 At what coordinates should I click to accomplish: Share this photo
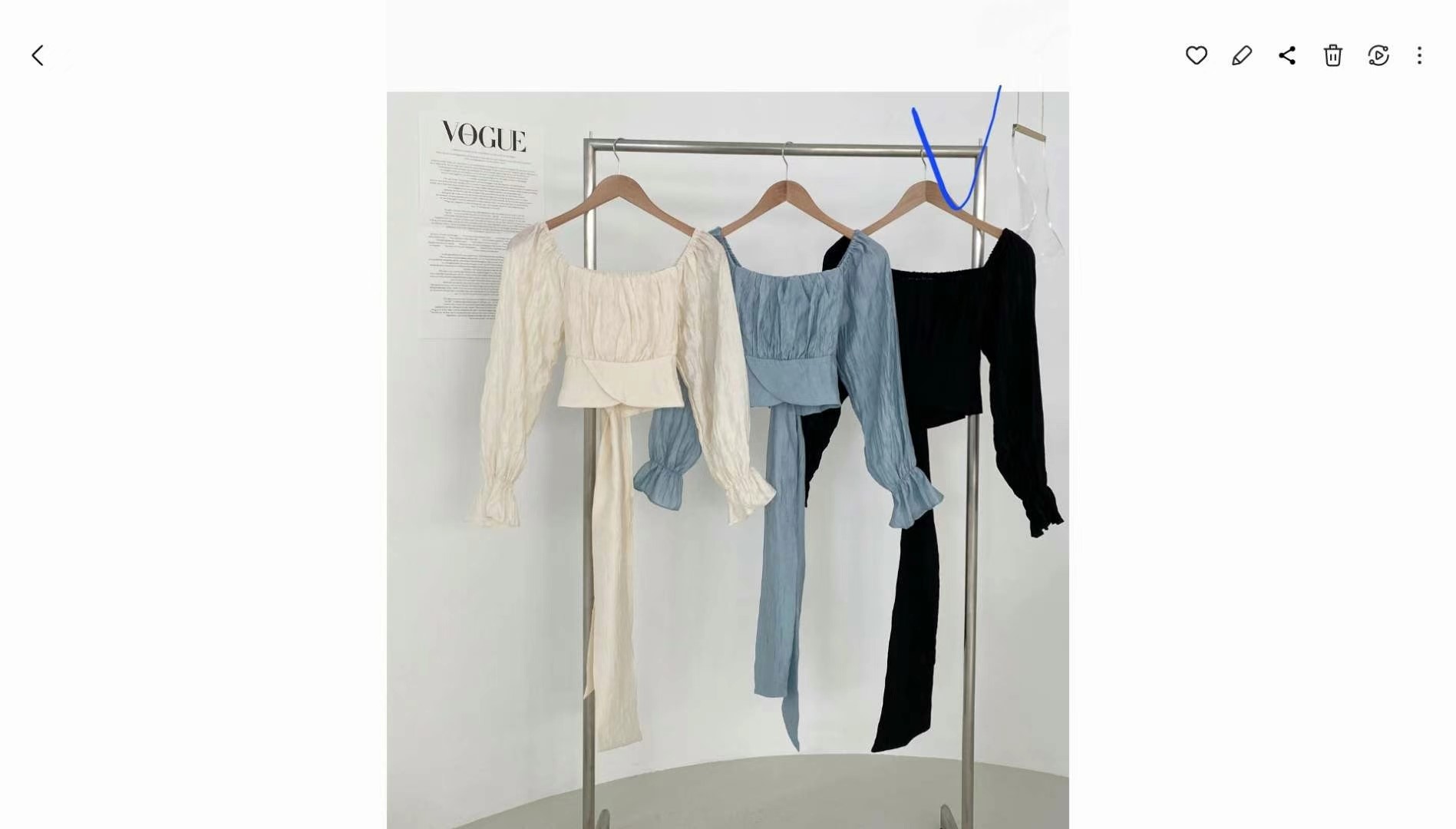(1287, 55)
